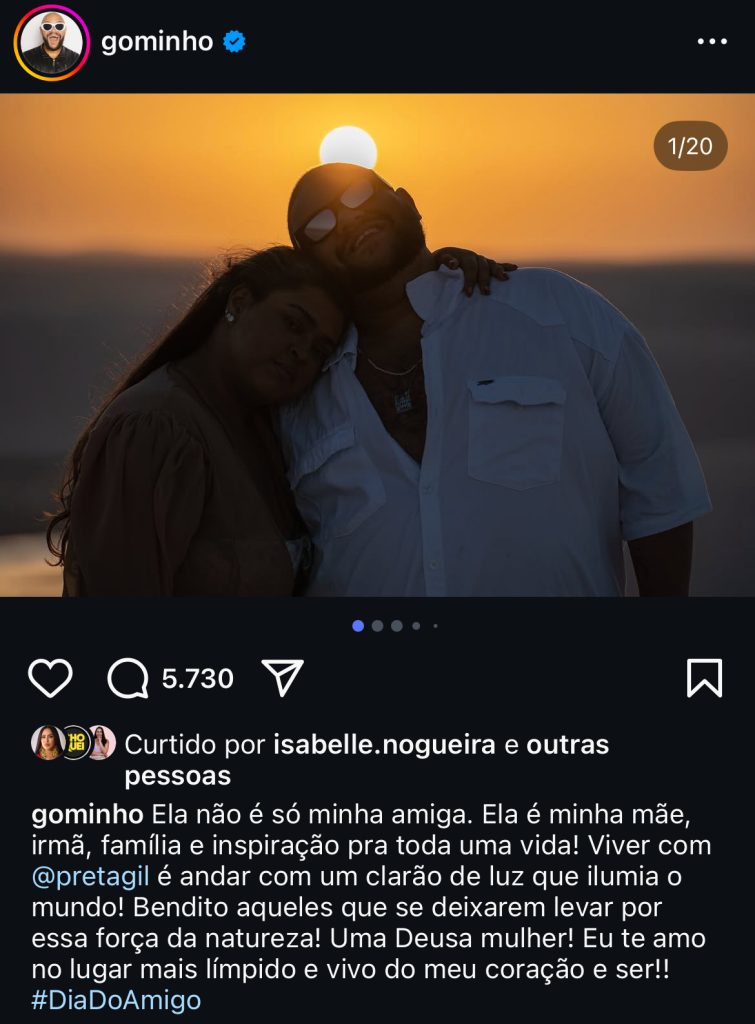Save this post with bookmark icon
The image size is (755, 1024).
tap(704, 679)
